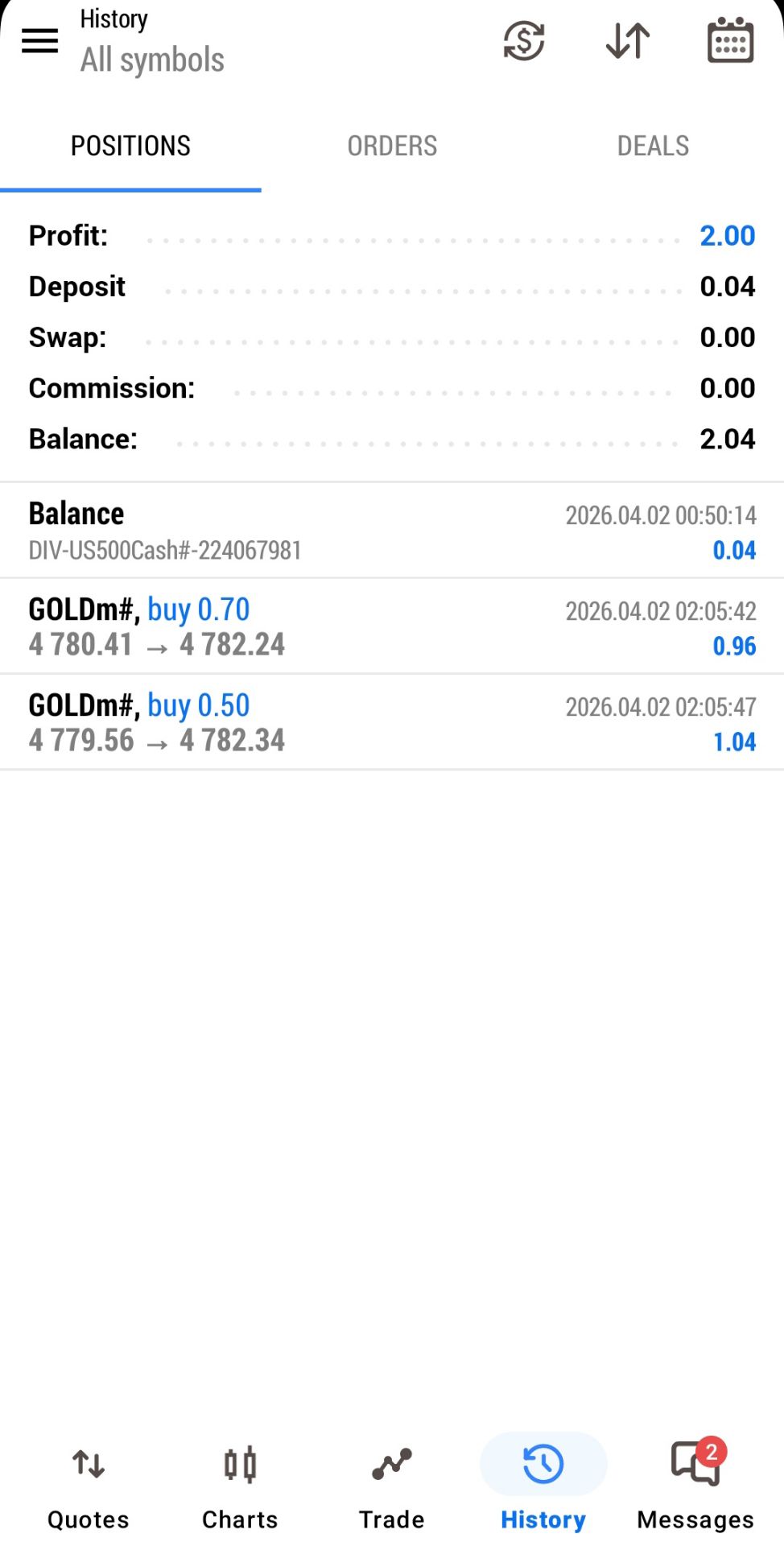Open the sort arrows option
The width and height of the screenshot is (784, 1546).
point(628,40)
